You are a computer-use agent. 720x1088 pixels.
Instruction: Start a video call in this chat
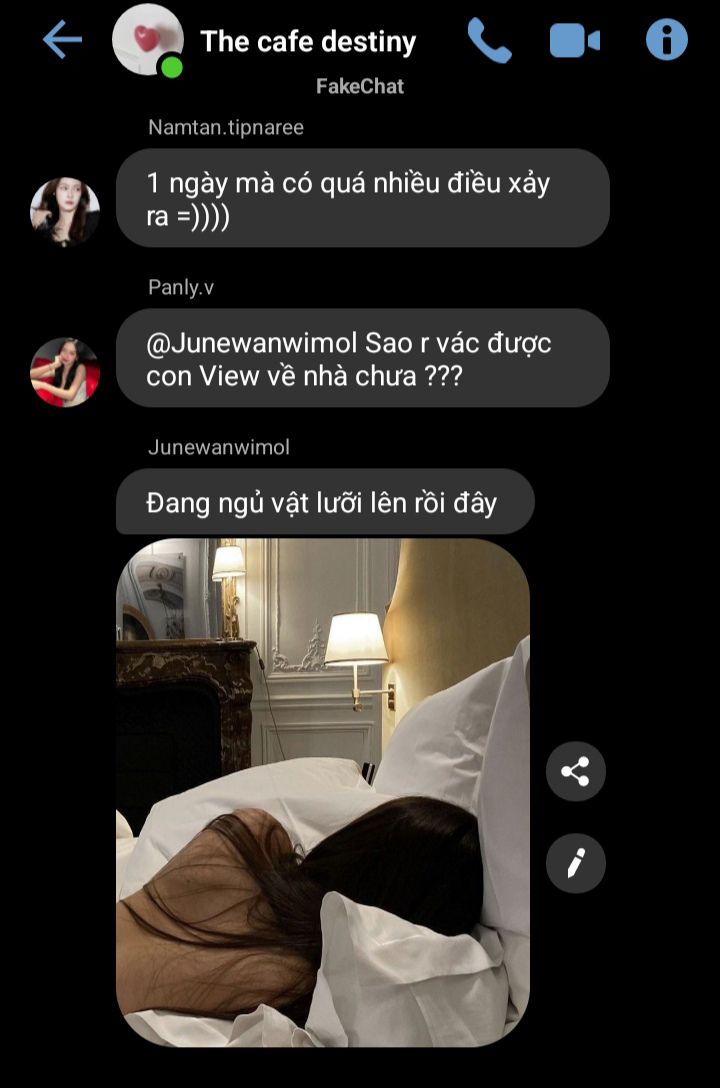(575, 41)
